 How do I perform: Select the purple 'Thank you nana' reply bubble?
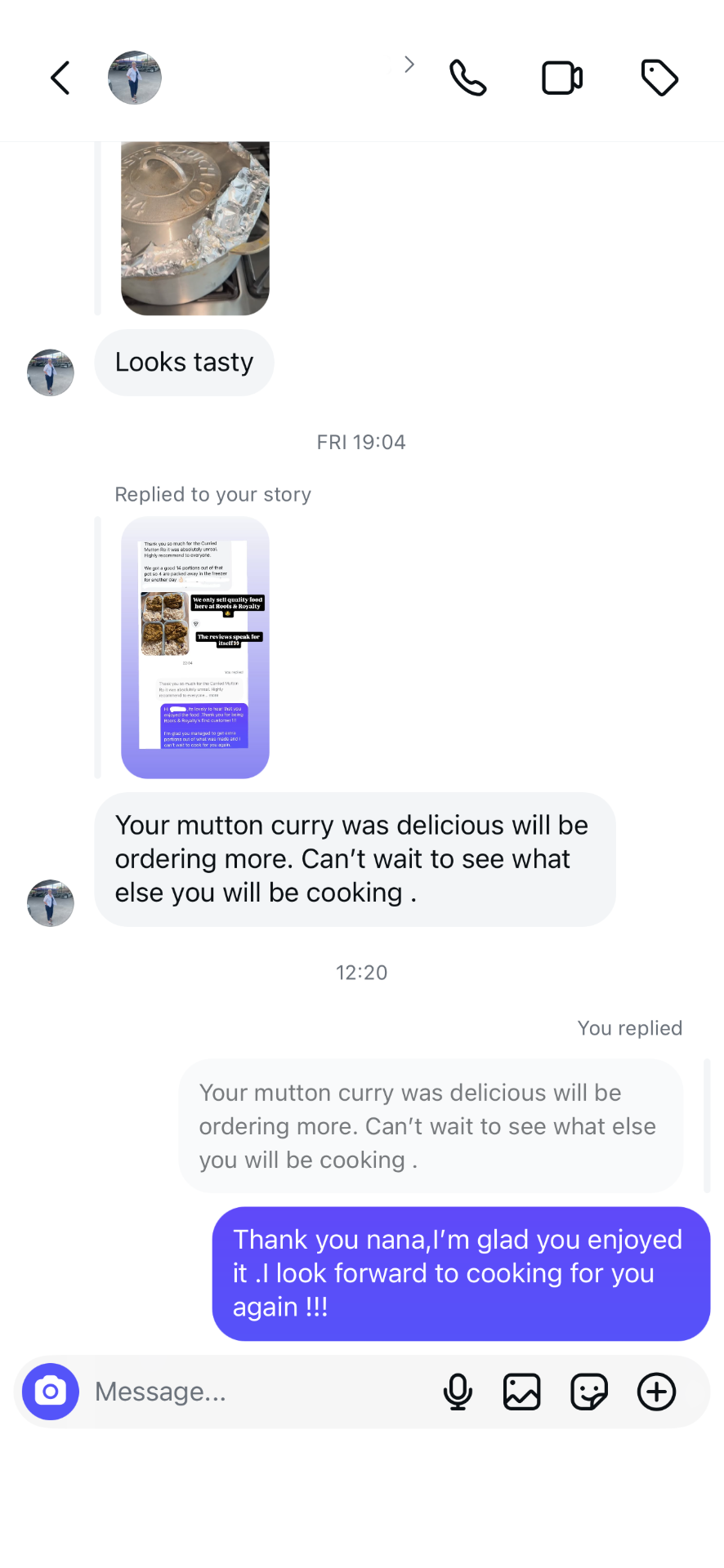click(460, 1273)
